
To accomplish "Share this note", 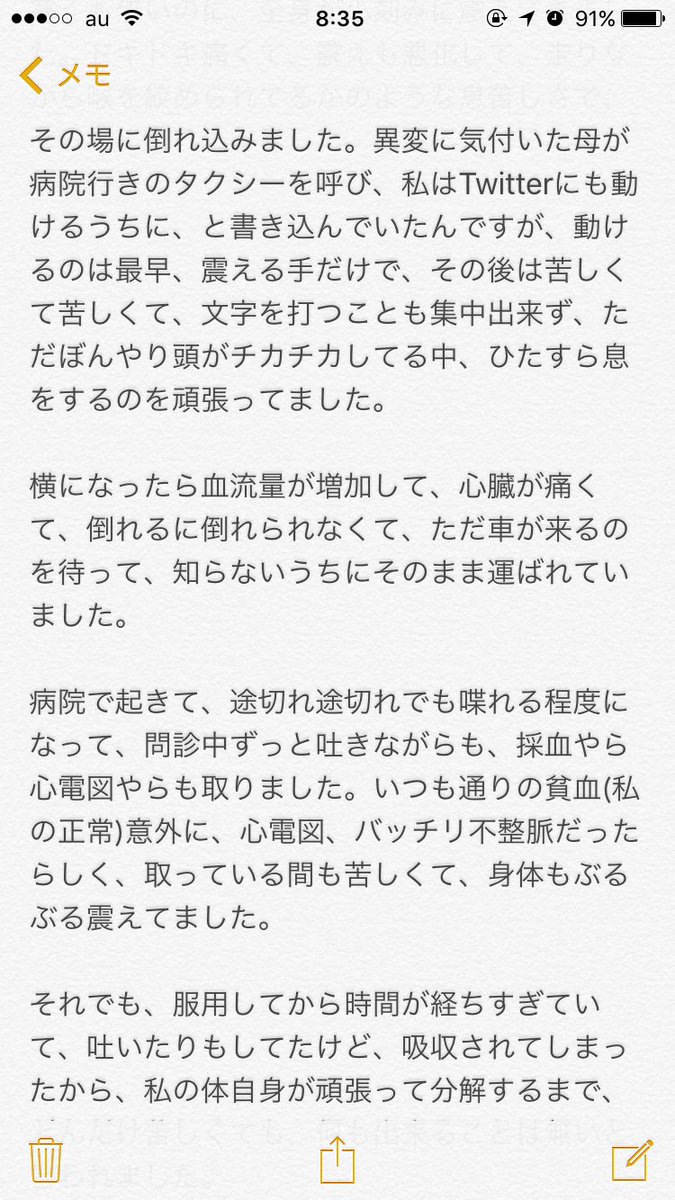I will [337, 1160].
